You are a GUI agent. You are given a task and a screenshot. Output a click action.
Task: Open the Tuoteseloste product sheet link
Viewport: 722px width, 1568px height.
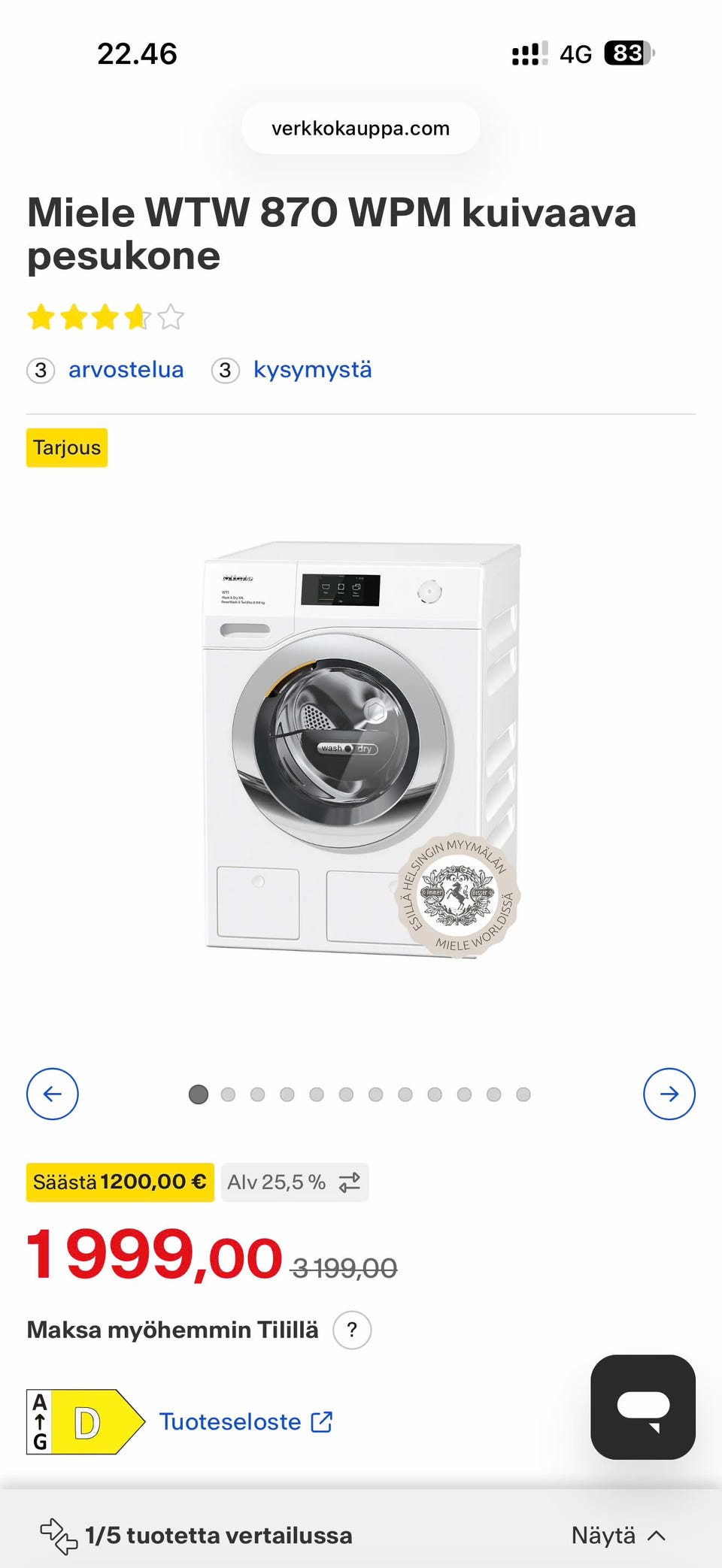(246, 1421)
